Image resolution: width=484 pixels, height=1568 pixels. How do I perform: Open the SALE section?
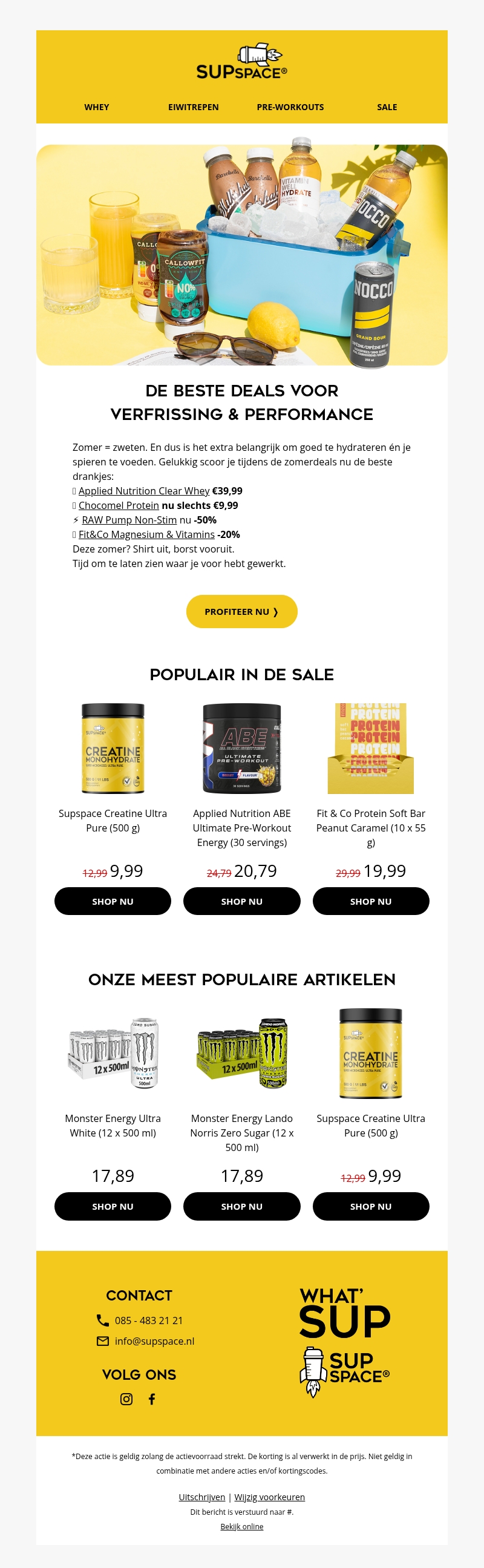(387, 107)
